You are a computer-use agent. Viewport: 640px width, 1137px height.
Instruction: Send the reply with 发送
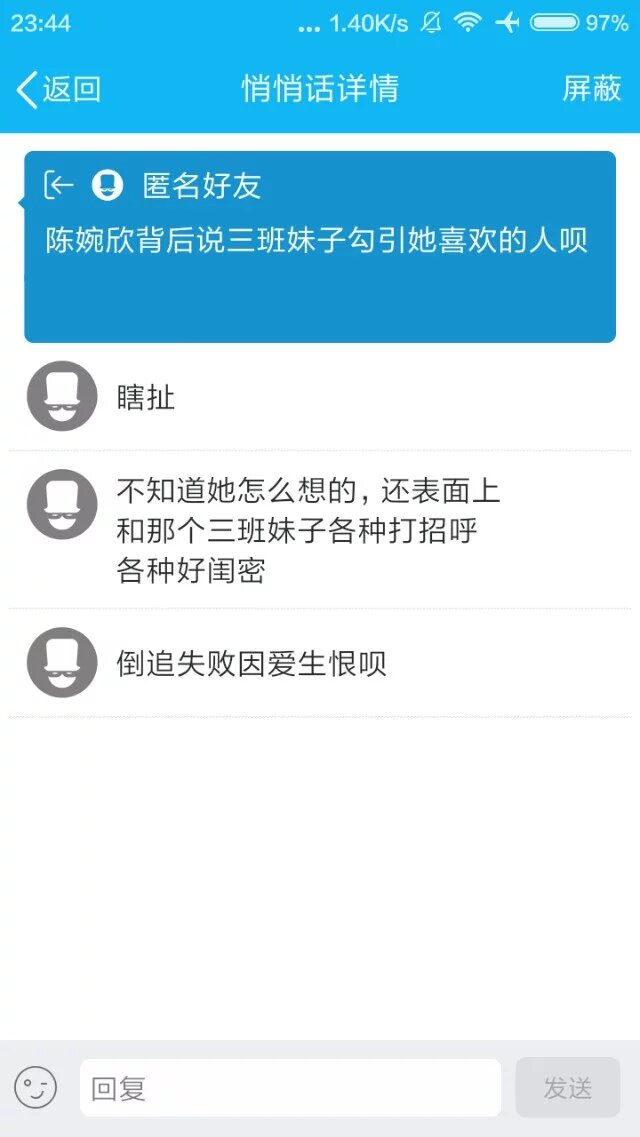point(567,1088)
